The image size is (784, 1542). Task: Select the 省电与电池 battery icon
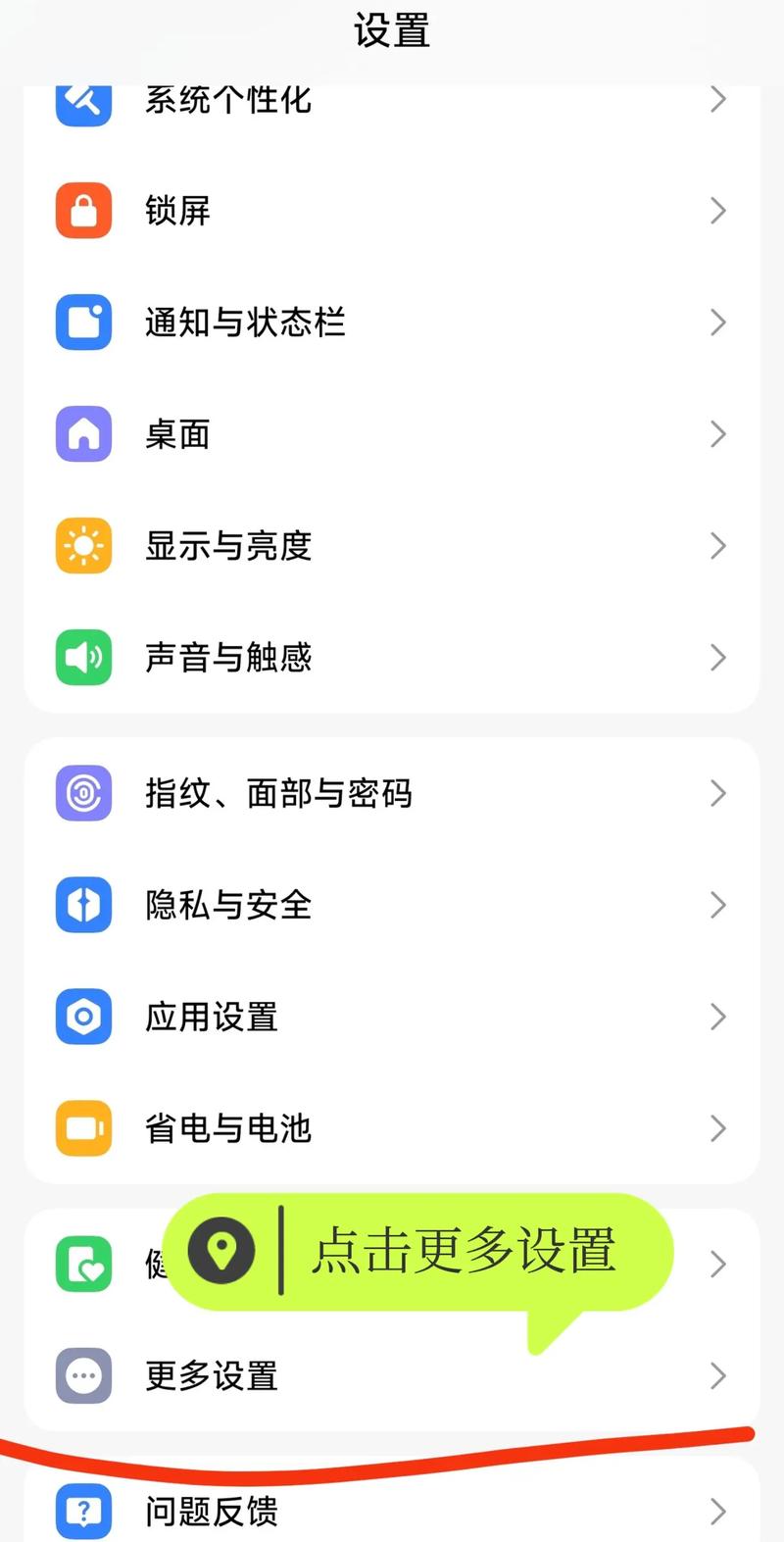click(82, 1128)
